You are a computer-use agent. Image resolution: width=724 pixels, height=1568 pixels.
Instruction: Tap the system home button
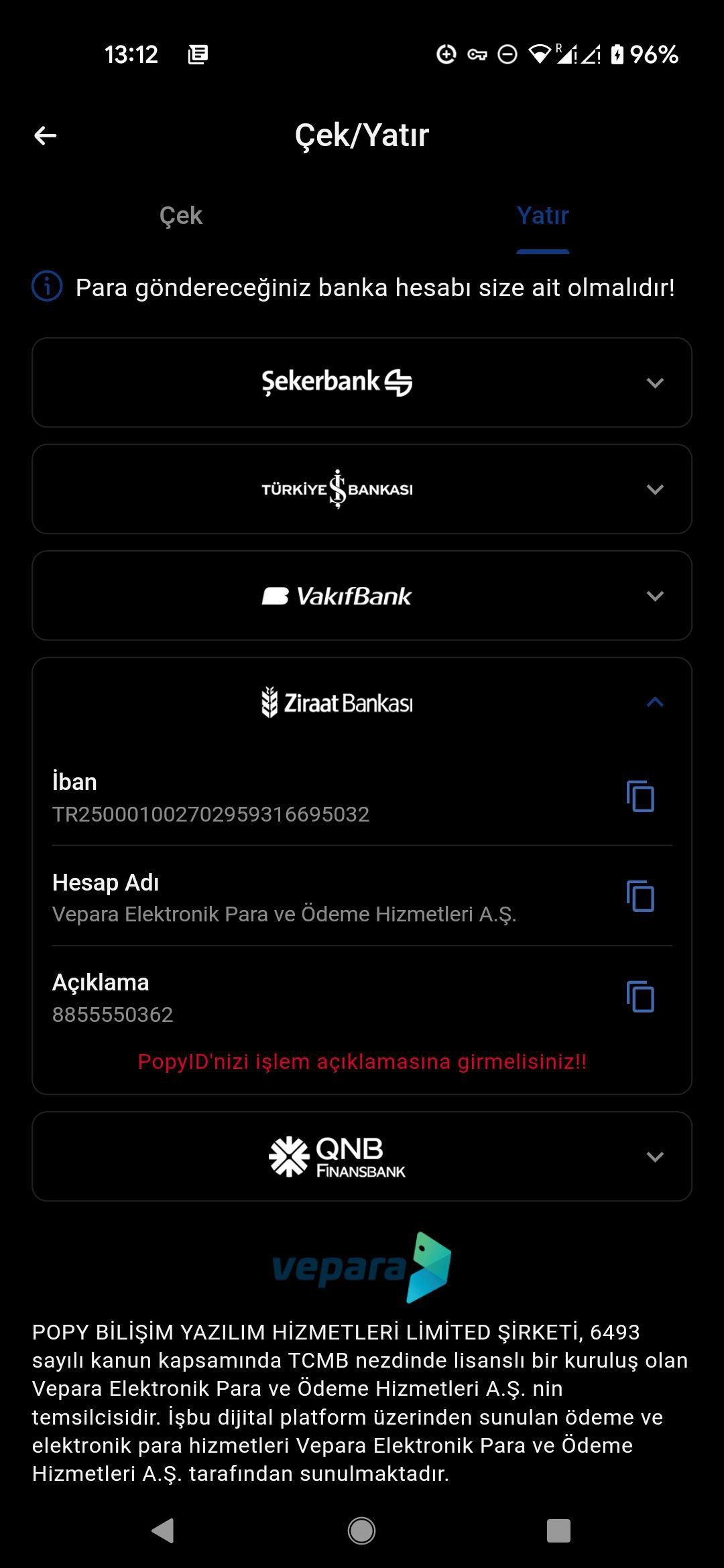coord(362,1530)
